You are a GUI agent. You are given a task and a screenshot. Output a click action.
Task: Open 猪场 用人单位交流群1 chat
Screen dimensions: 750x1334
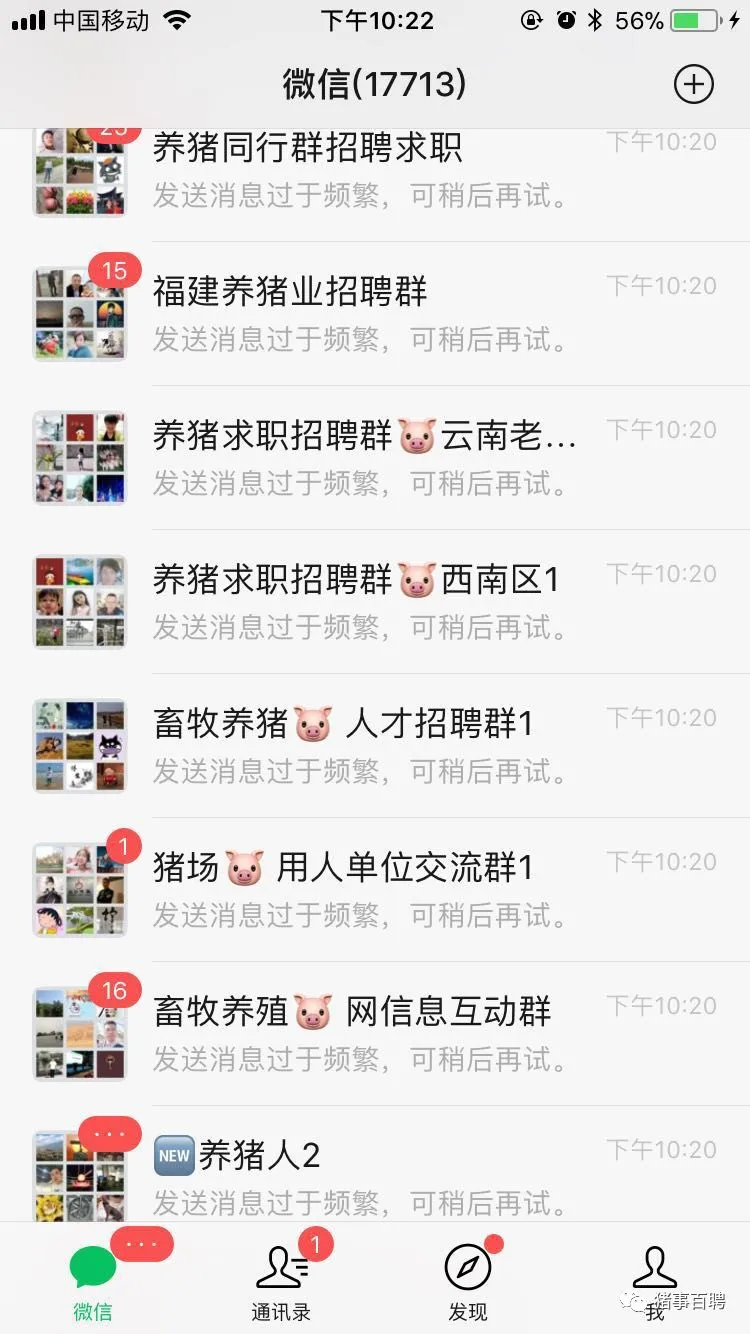click(375, 890)
